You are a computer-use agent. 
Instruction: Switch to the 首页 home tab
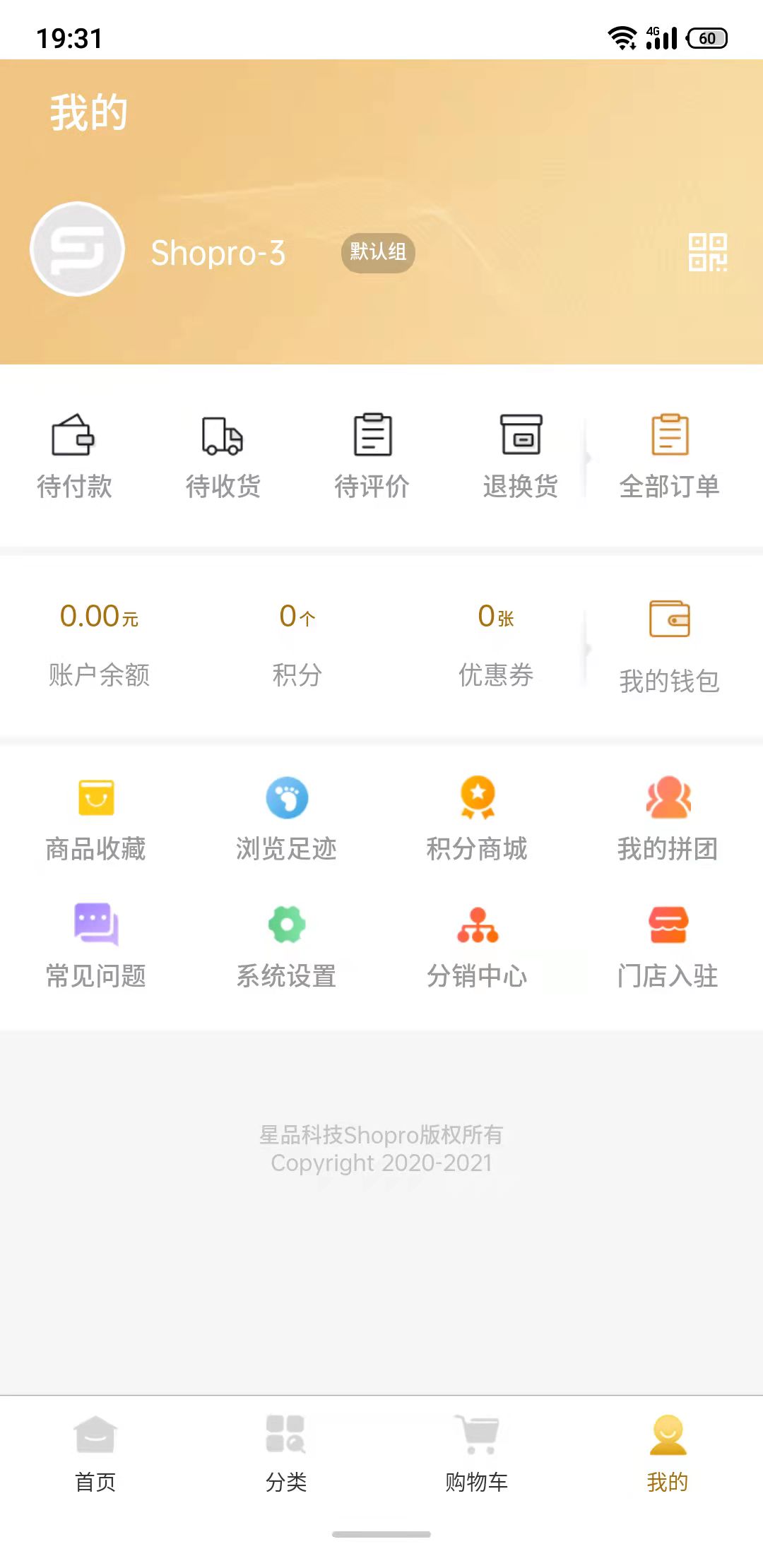tap(95, 1448)
